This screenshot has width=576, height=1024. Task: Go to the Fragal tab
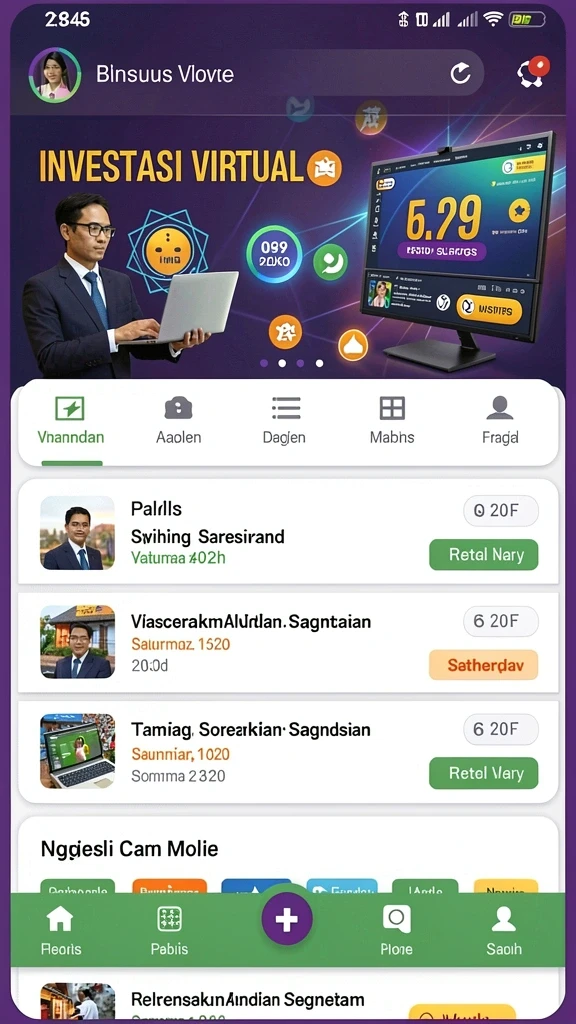[500, 422]
